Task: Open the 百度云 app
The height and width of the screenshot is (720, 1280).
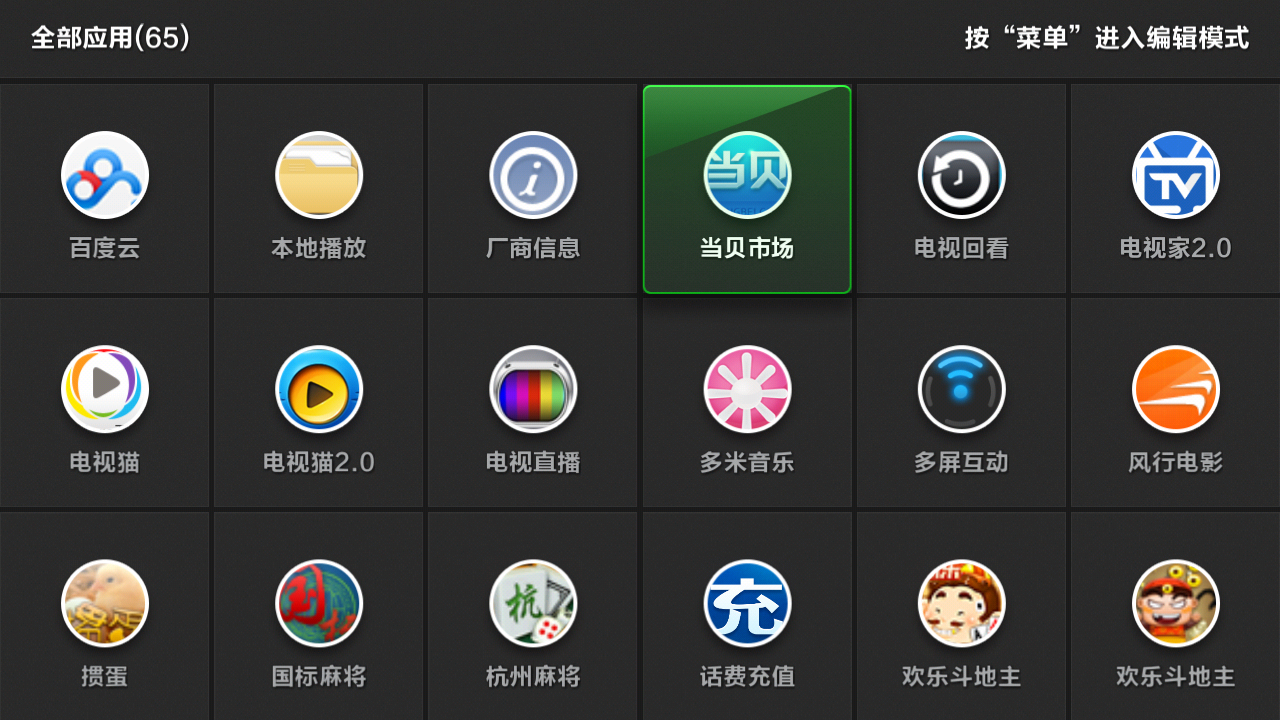Action: [x=105, y=176]
